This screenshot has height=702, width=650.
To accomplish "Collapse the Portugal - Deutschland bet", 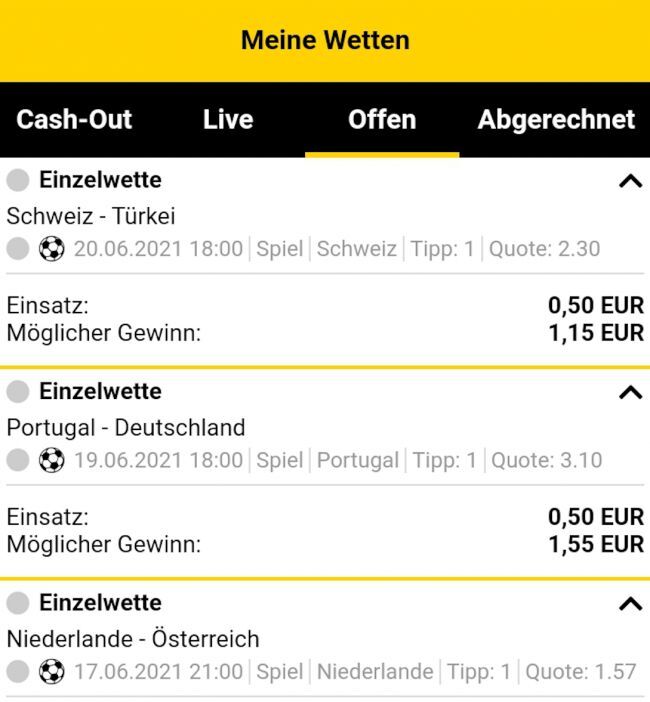I will point(630,392).
